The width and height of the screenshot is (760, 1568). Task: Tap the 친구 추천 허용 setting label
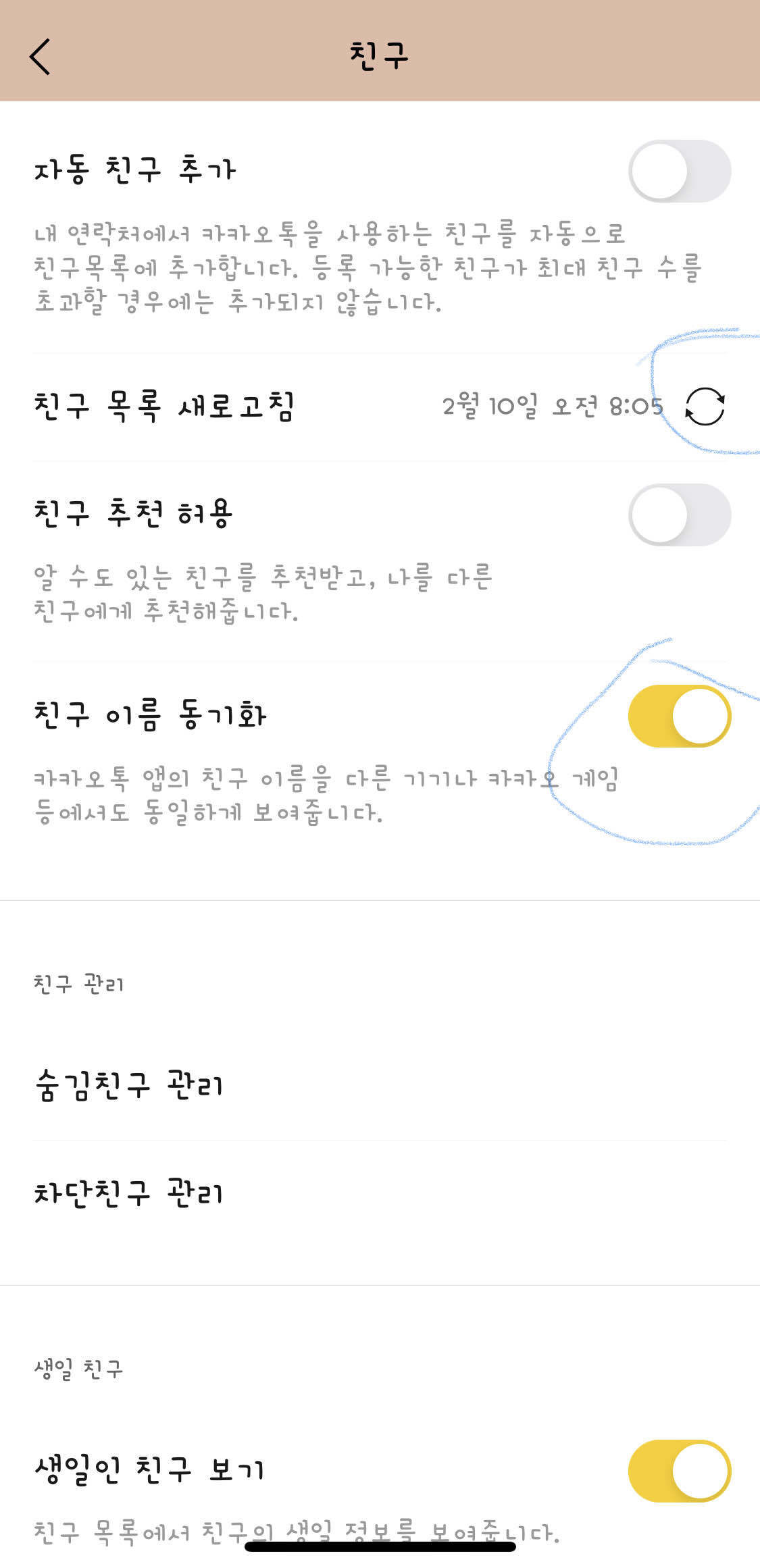point(128,515)
